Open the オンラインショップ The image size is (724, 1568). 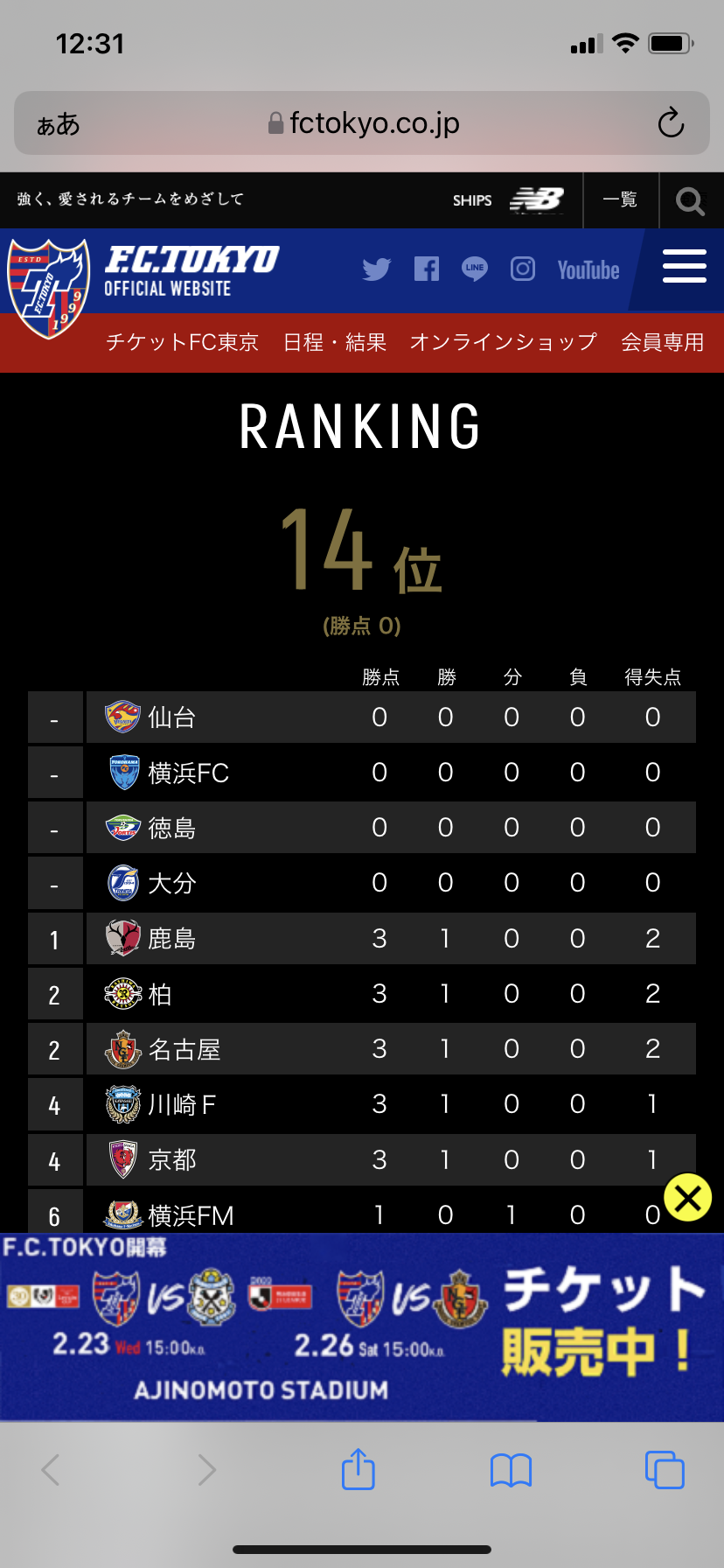tap(504, 342)
